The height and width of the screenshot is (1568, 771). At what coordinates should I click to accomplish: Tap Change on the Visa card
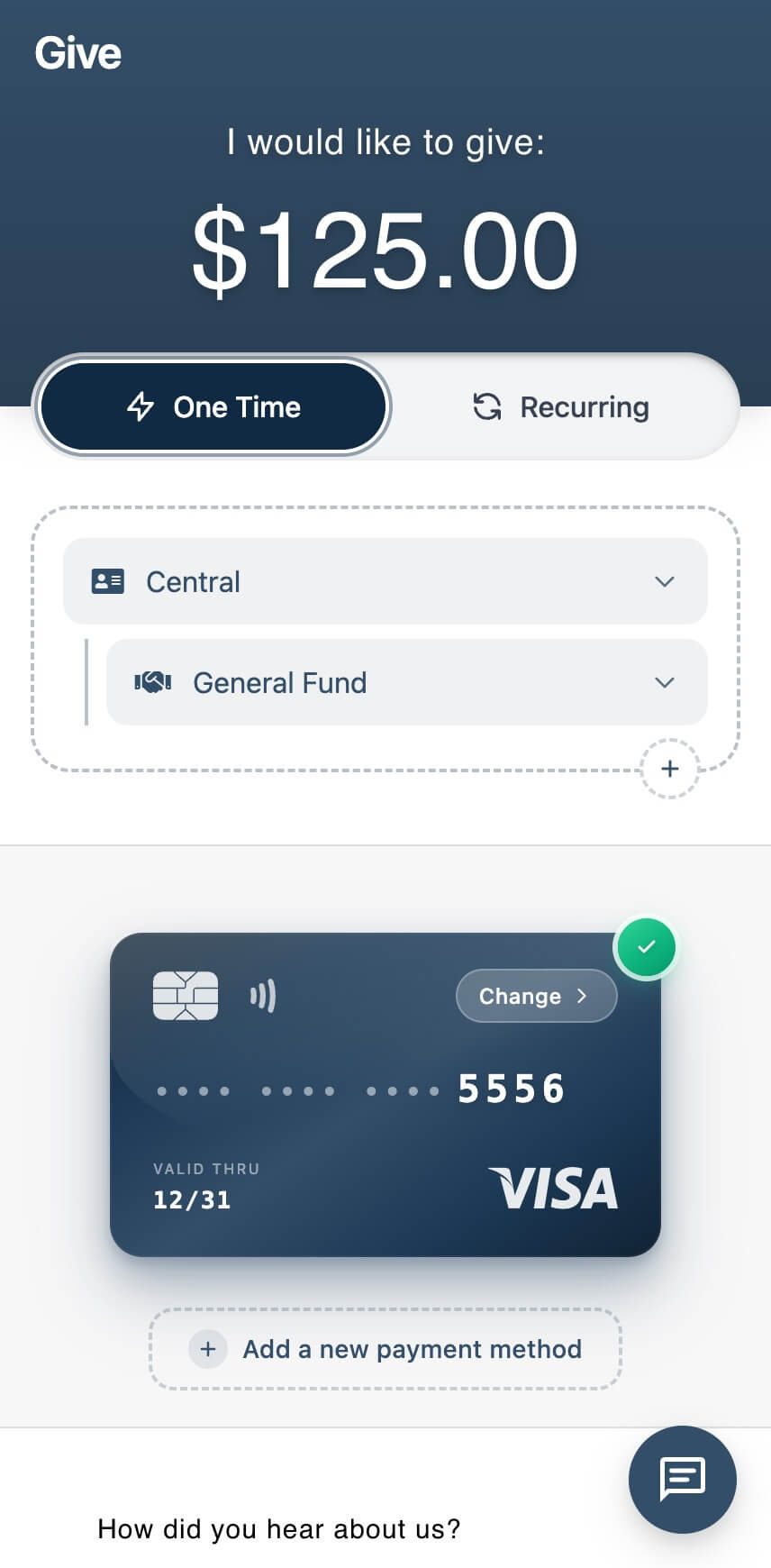[536, 996]
